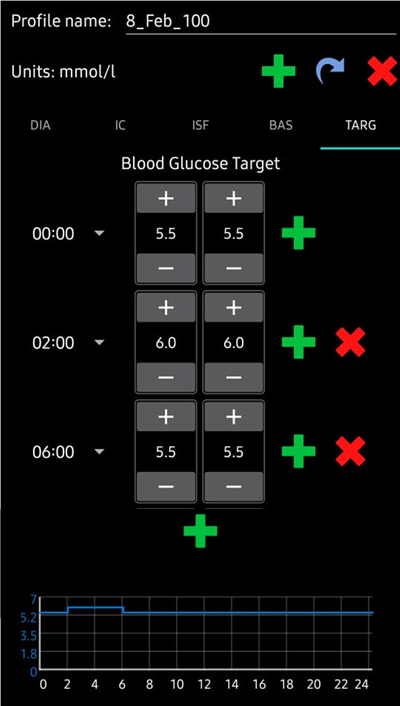
Task: Increase the high target in the 02:00 row
Action: coord(233,308)
